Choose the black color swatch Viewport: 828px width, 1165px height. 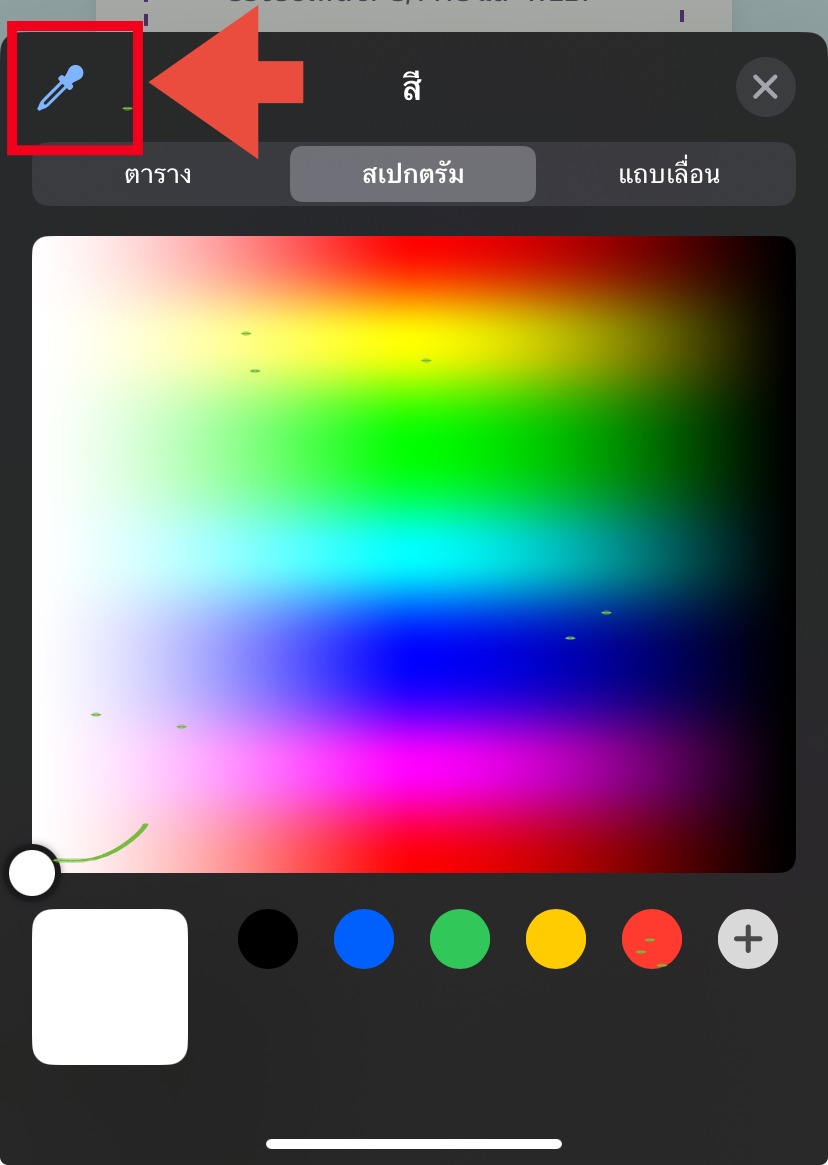coord(268,939)
